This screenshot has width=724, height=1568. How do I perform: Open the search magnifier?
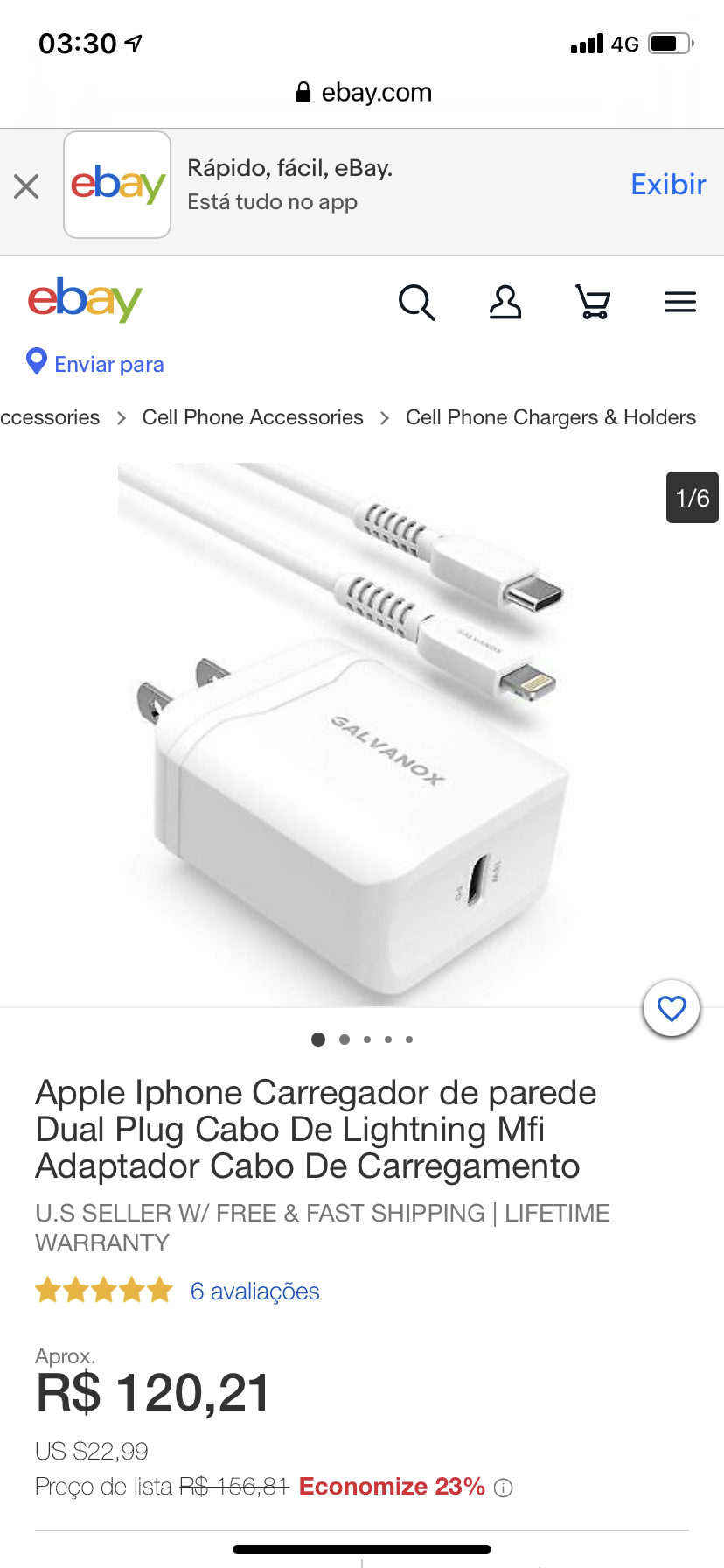416,303
